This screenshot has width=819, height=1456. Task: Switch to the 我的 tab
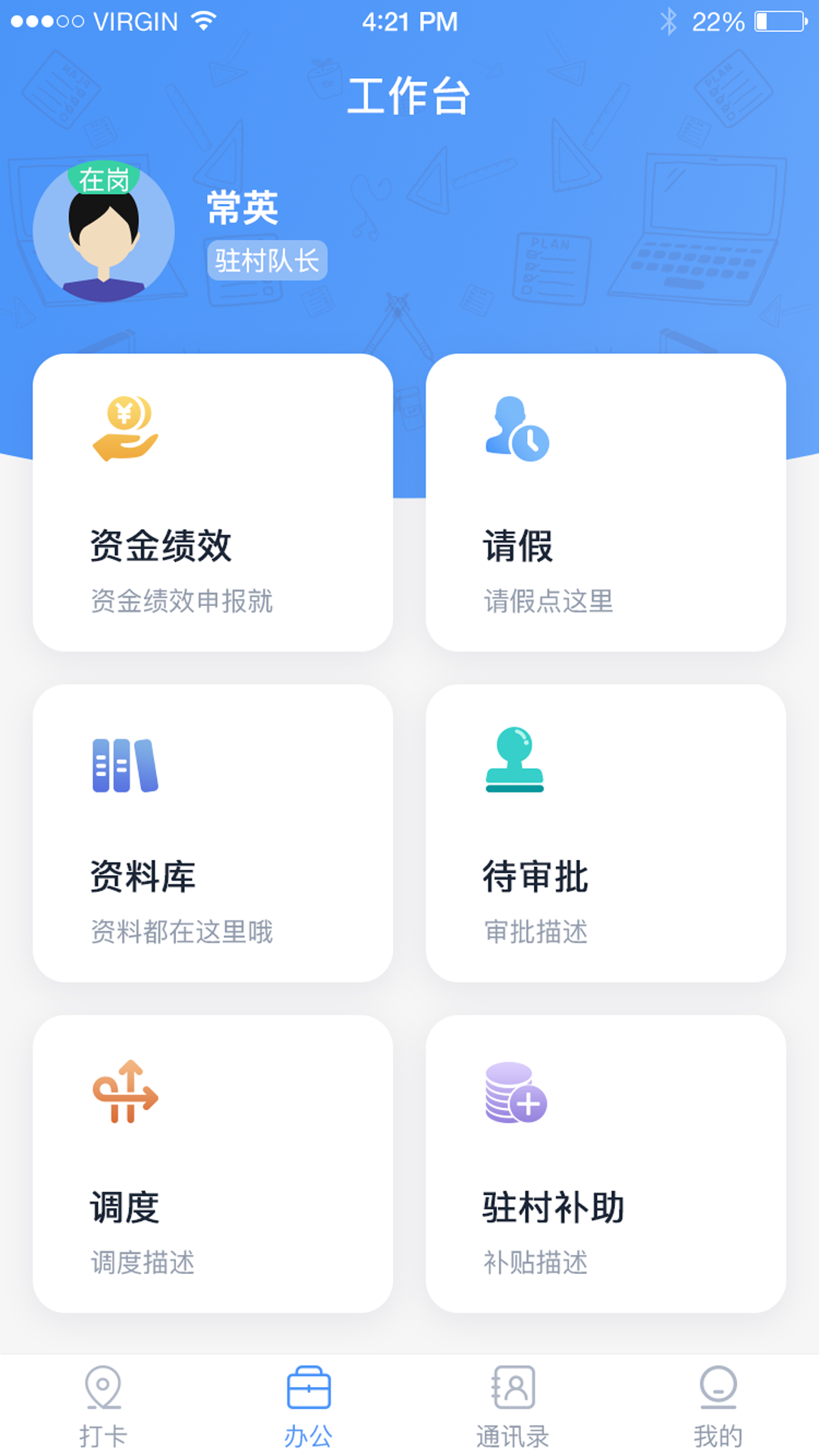click(x=717, y=1406)
